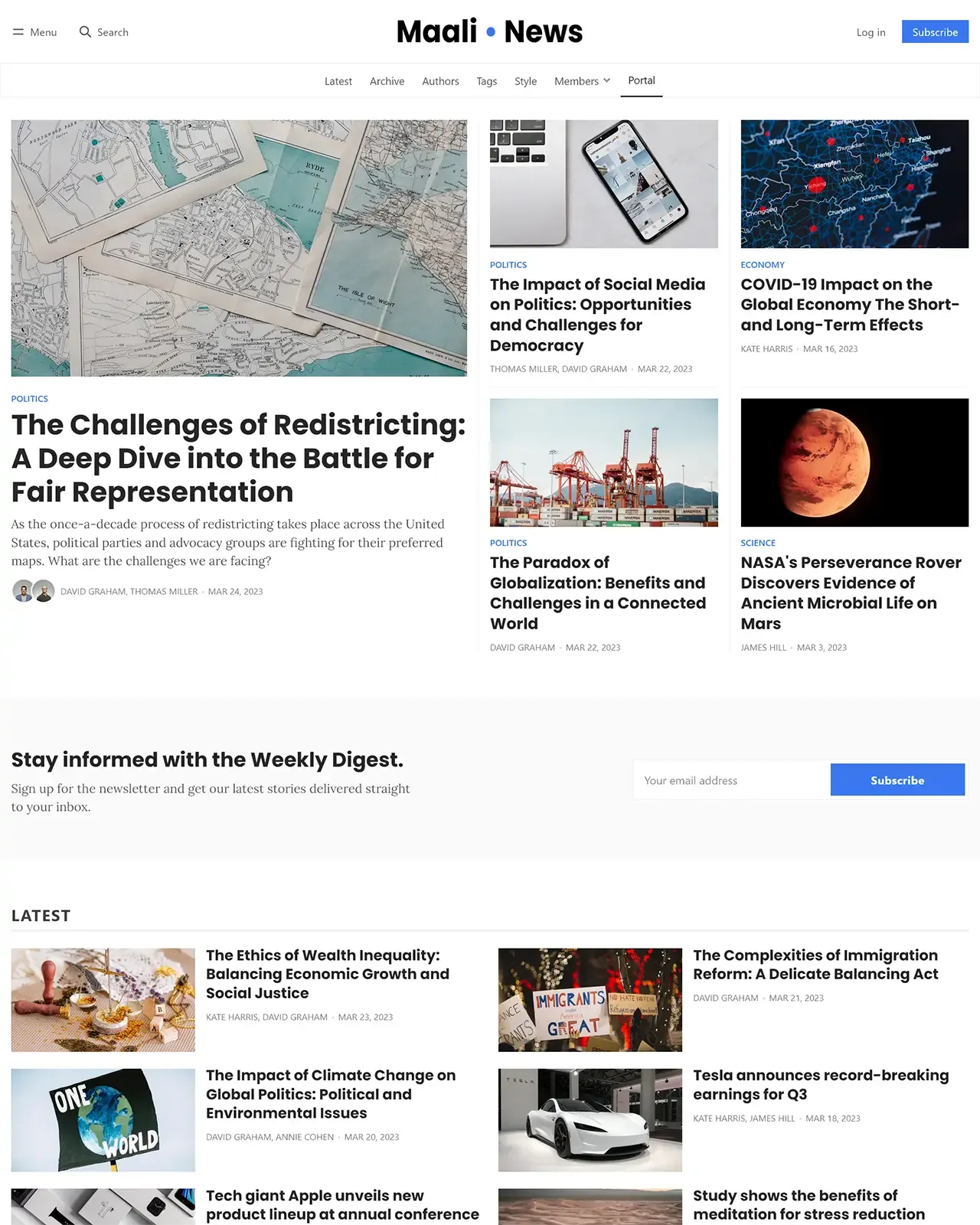Go to the Latest page
Screen dimensions: 980x1225
[x=338, y=81]
